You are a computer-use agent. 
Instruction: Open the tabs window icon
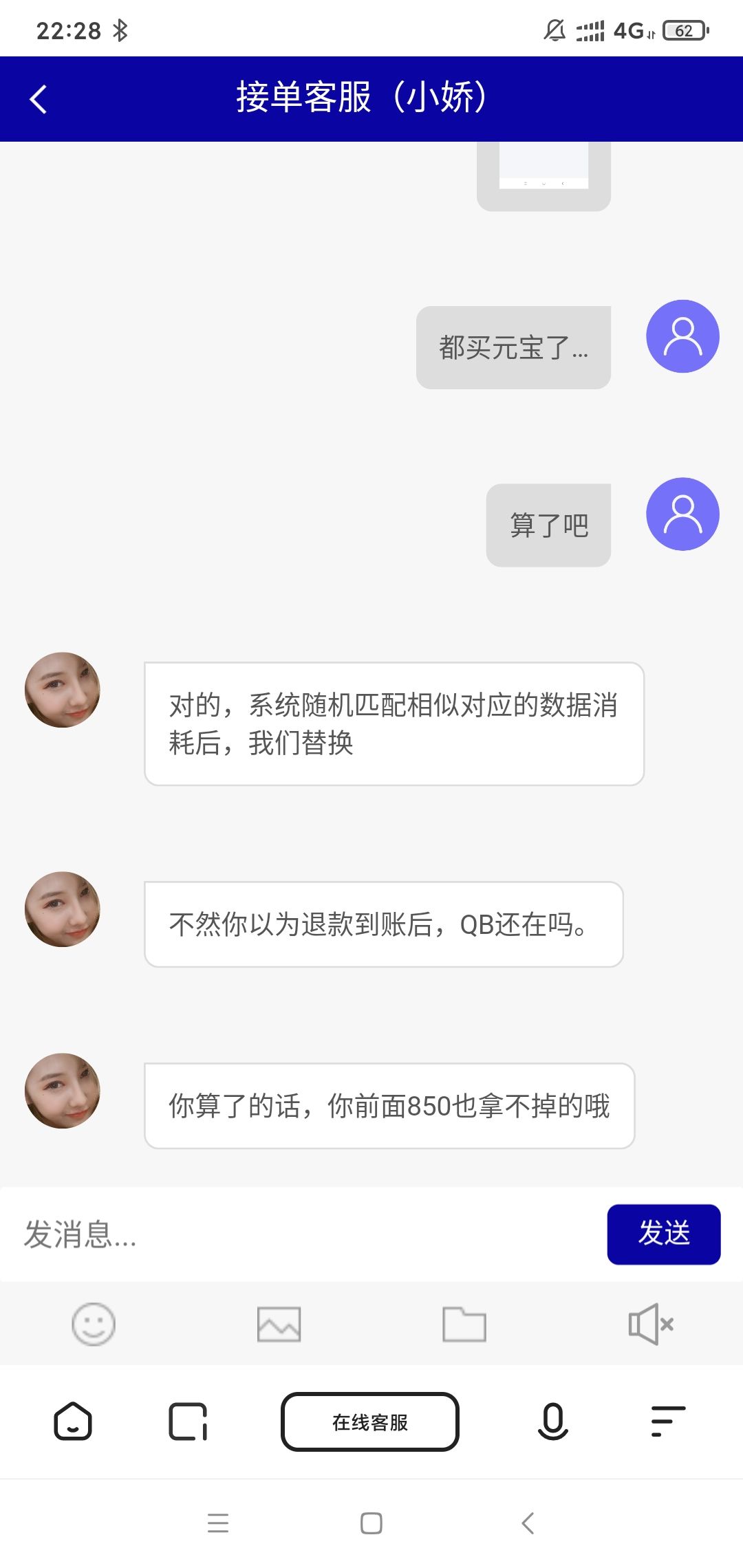click(188, 1422)
